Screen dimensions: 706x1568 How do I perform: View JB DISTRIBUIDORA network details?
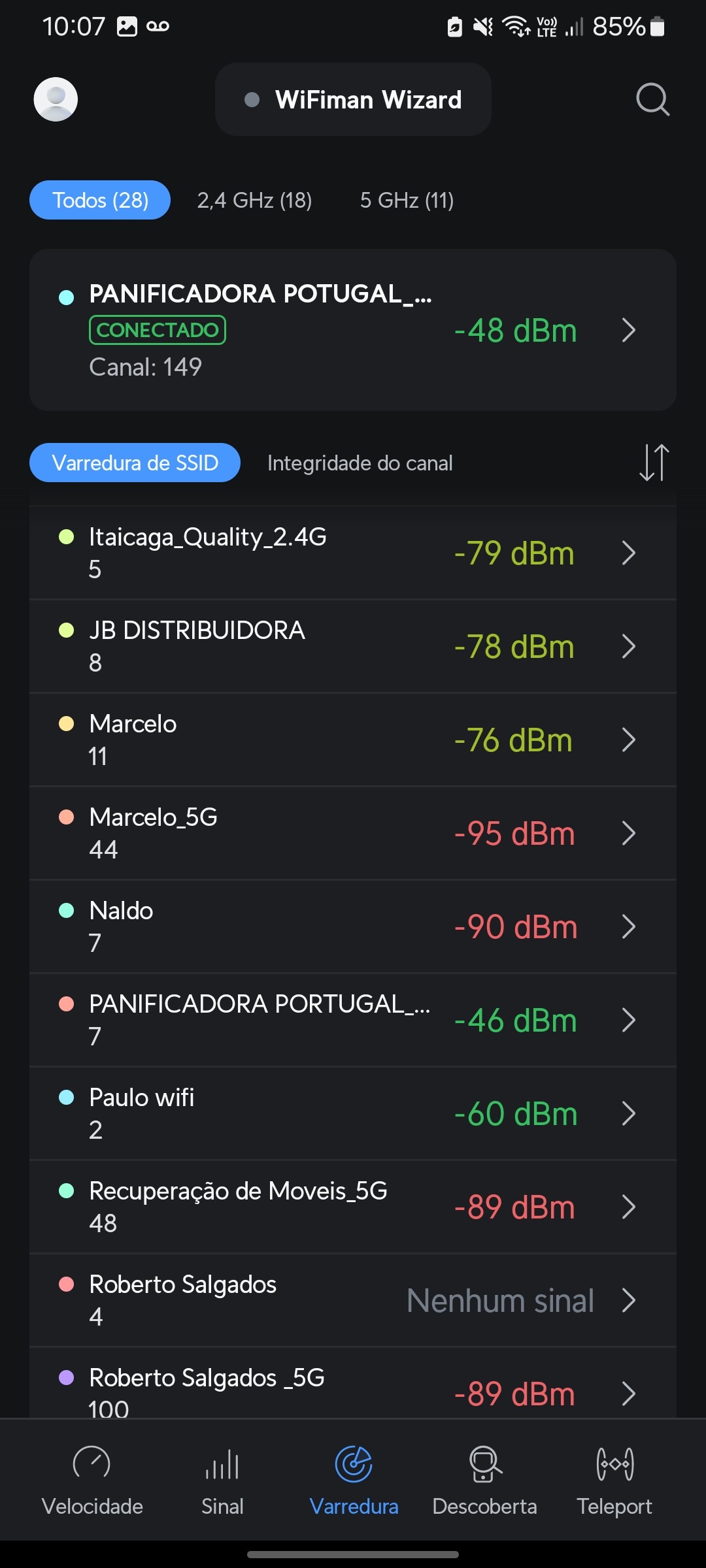click(x=353, y=646)
